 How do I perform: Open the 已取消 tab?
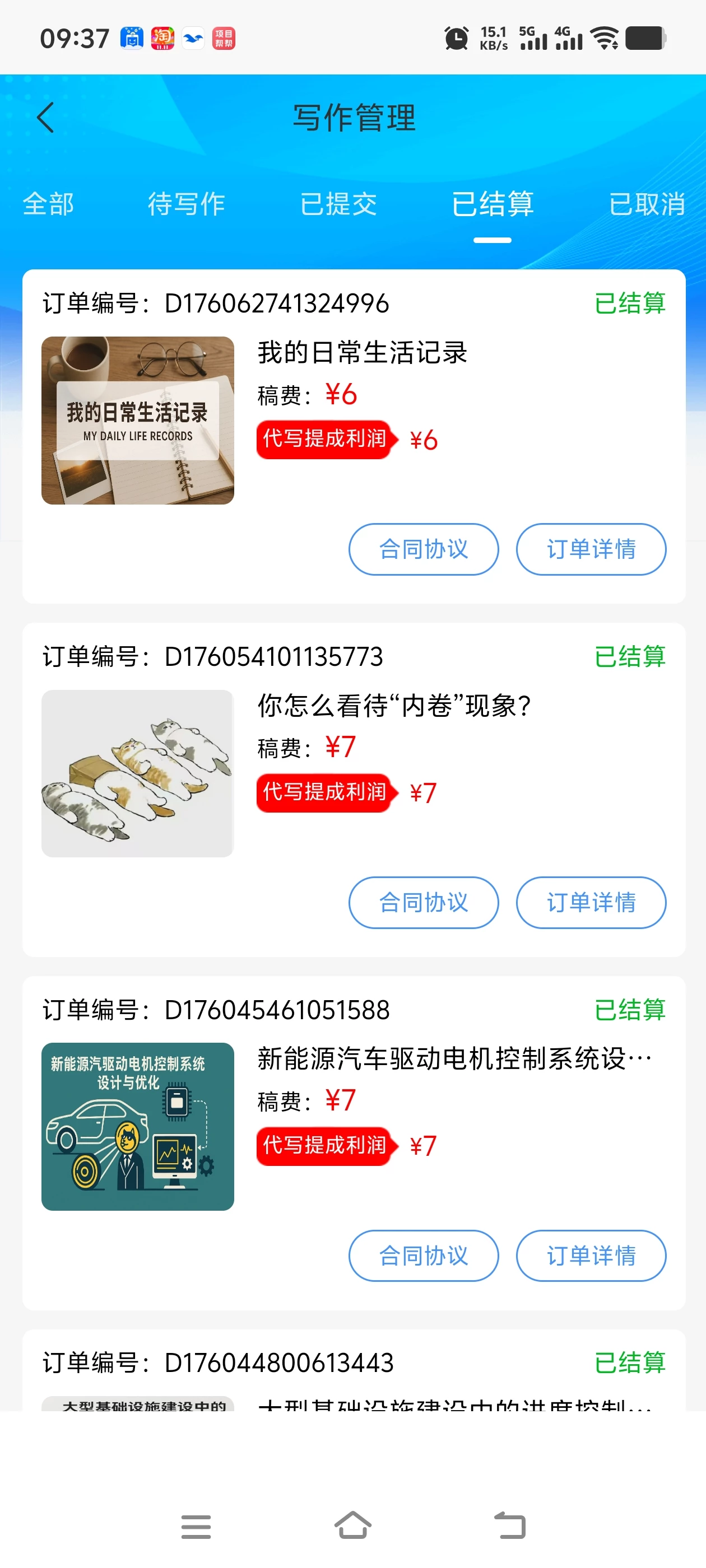click(x=648, y=204)
